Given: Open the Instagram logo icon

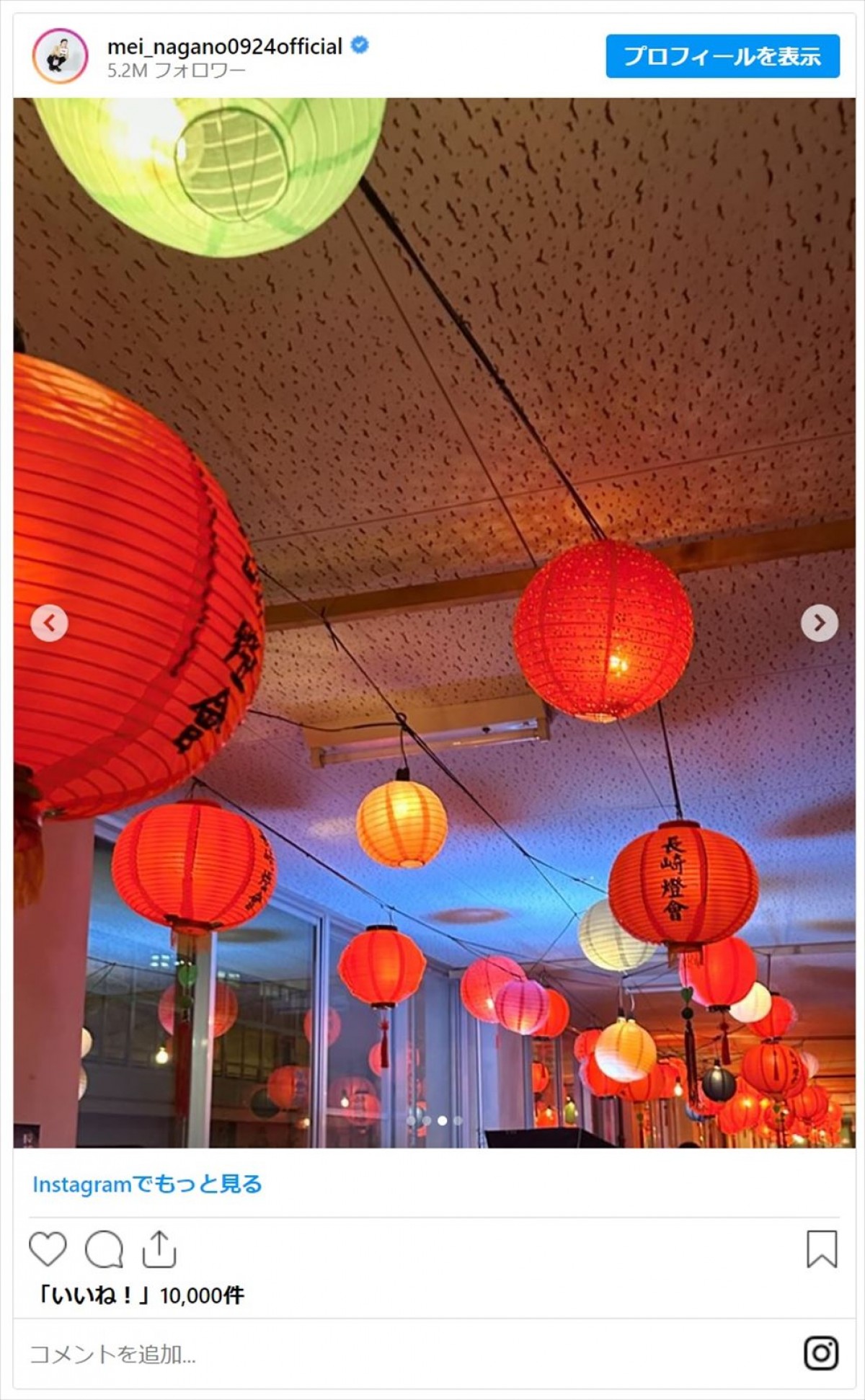Looking at the screenshot, I should click(821, 1353).
